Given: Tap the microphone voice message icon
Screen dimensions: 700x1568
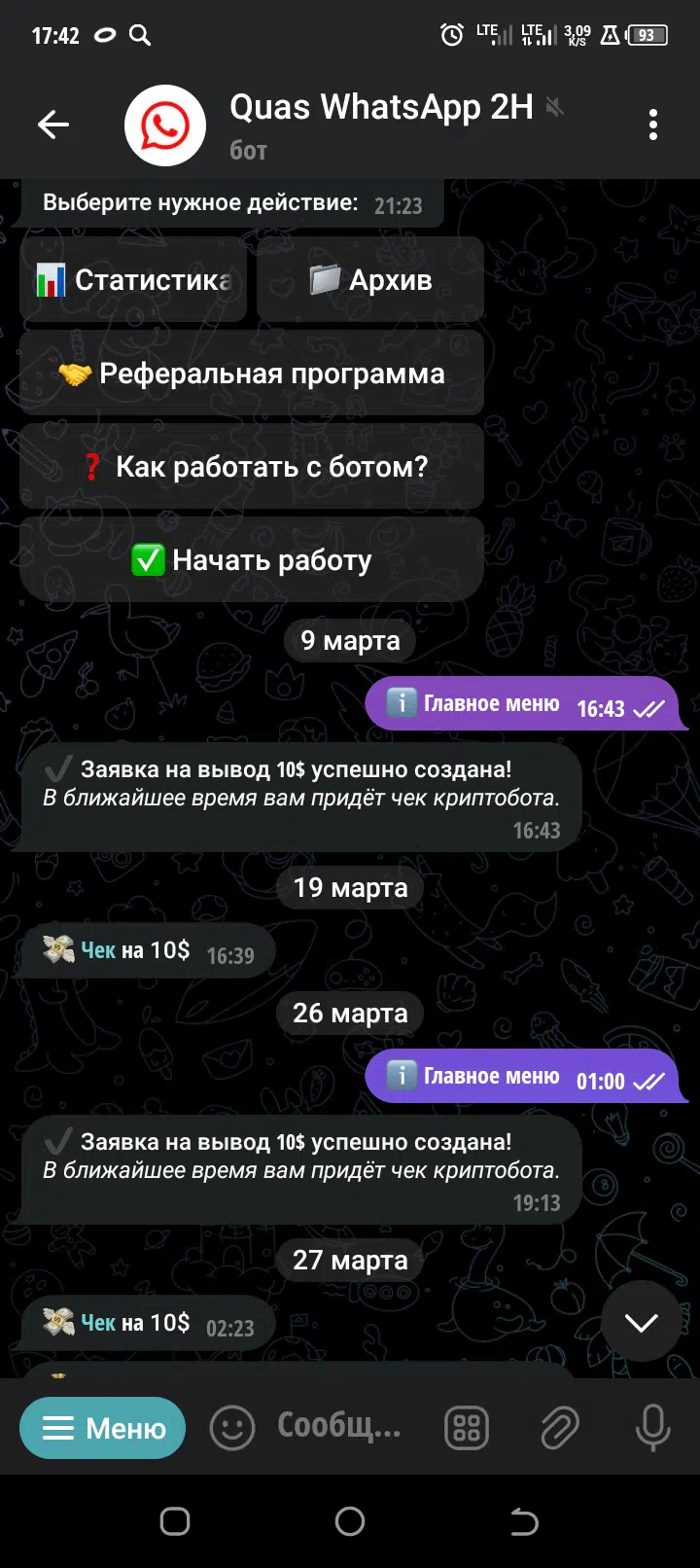Looking at the screenshot, I should click(x=652, y=1428).
